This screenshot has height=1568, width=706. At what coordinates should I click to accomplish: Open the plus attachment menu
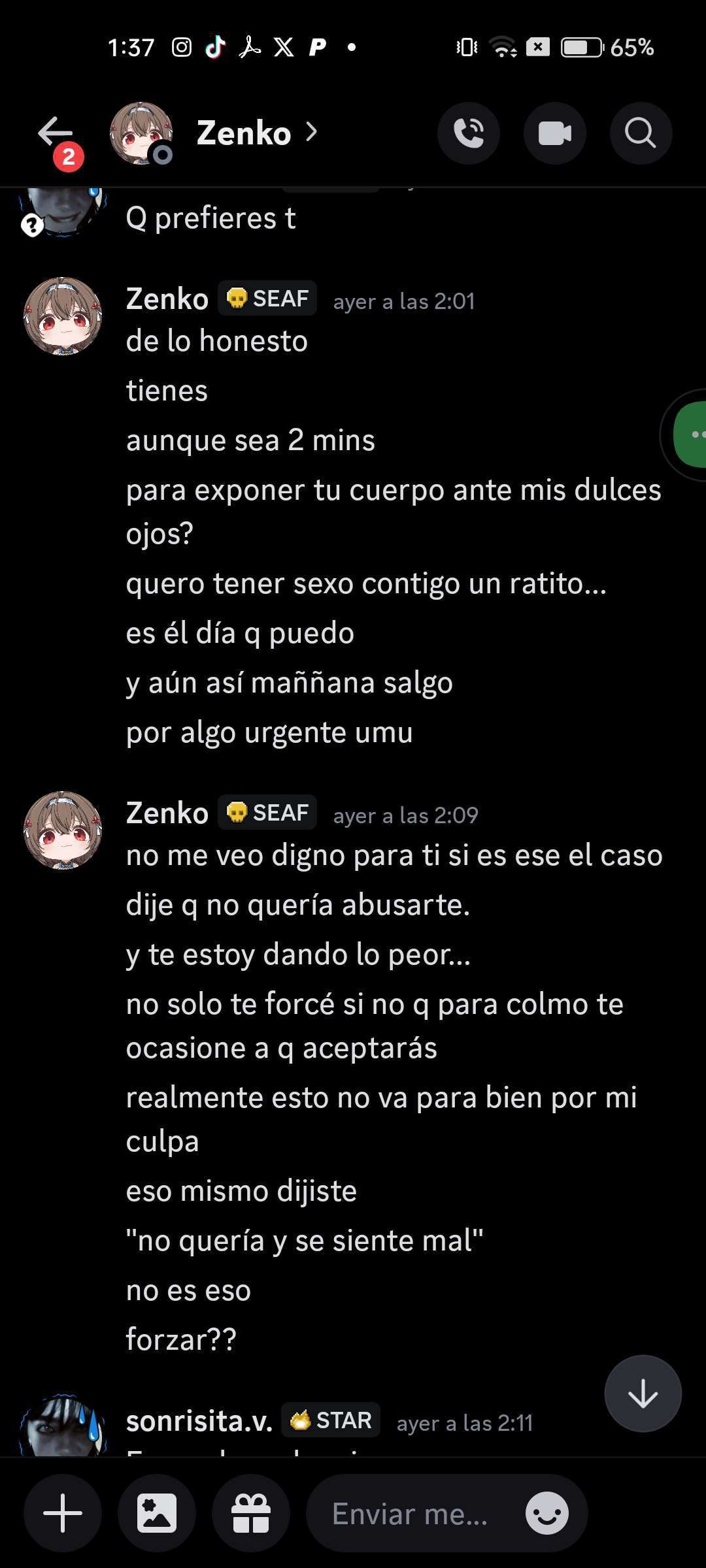click(x=63, y=1513)
